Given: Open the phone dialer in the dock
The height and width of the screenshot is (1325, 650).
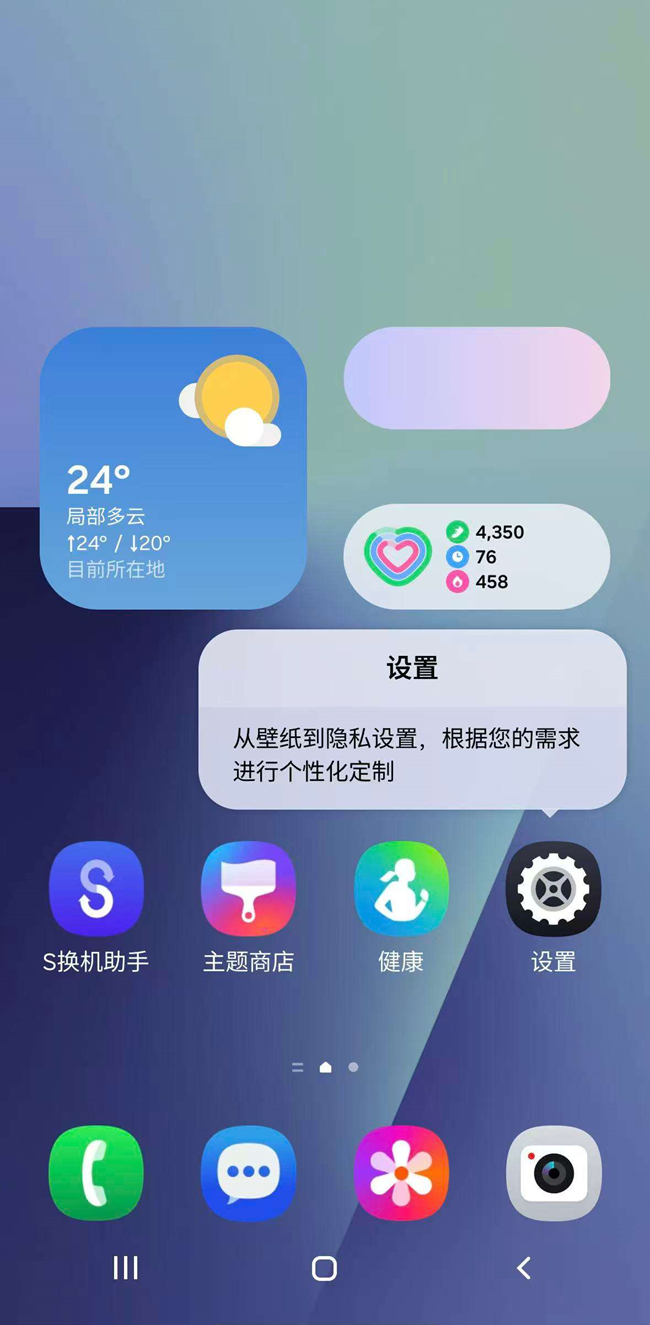Looking at the screenshot, I should [x=96, y=1173].
